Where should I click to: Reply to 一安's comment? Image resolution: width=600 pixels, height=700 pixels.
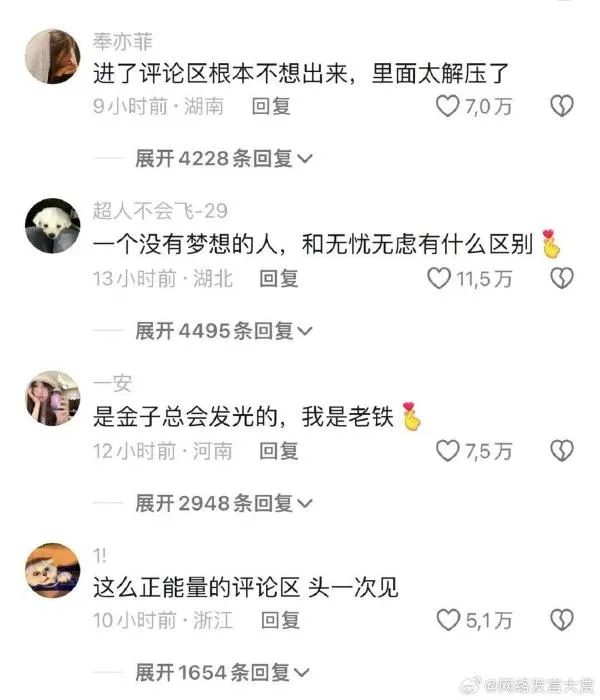[278, 451]
